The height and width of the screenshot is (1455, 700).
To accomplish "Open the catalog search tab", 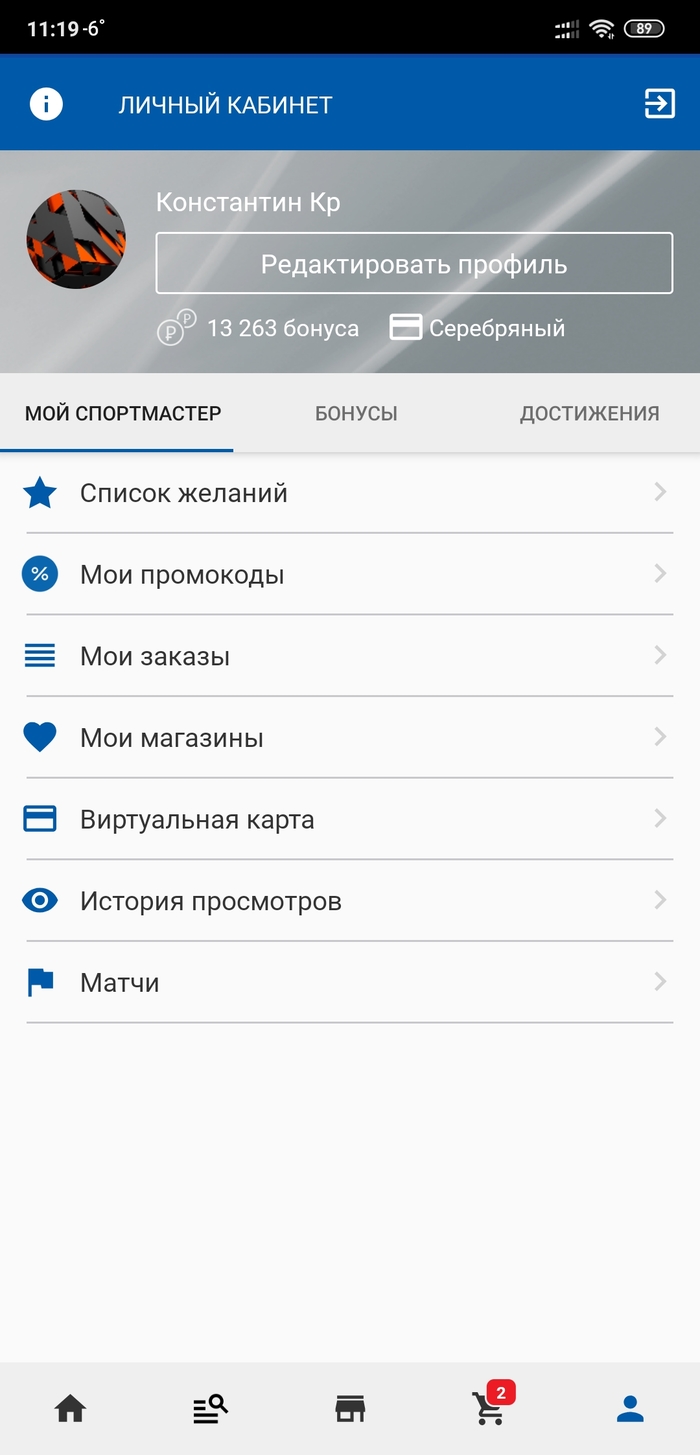I will [210, 1409].
